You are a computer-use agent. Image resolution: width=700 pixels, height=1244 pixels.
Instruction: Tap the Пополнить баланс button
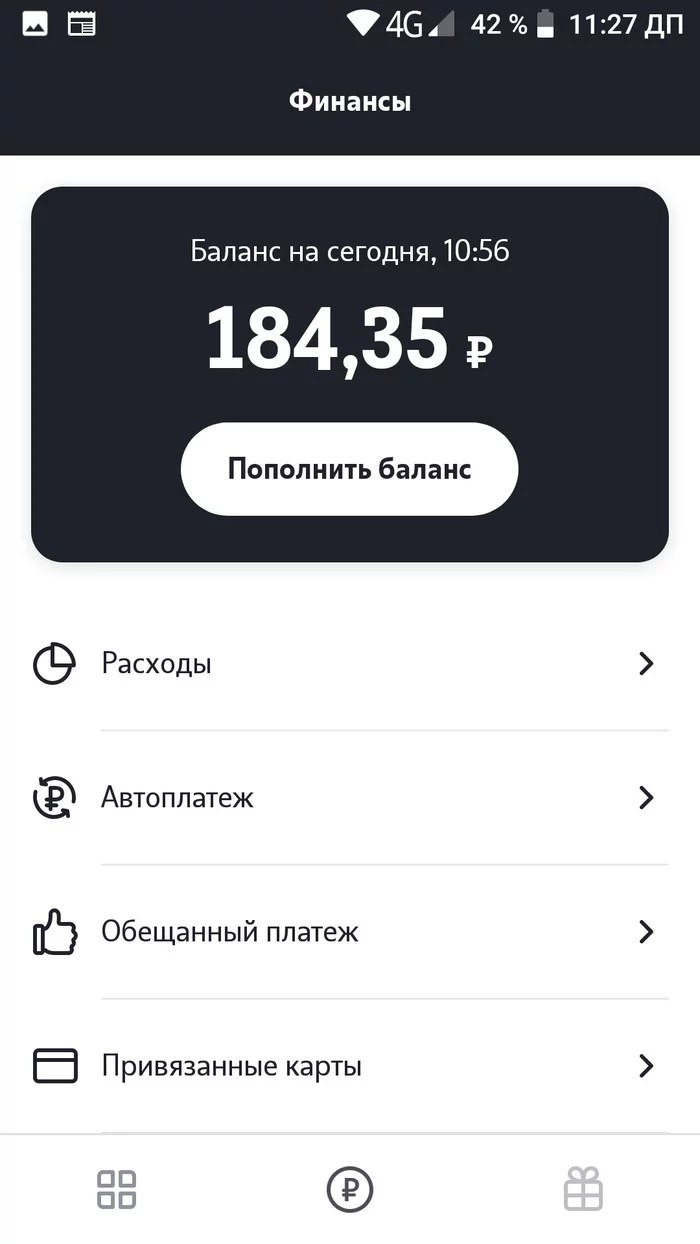349,469
